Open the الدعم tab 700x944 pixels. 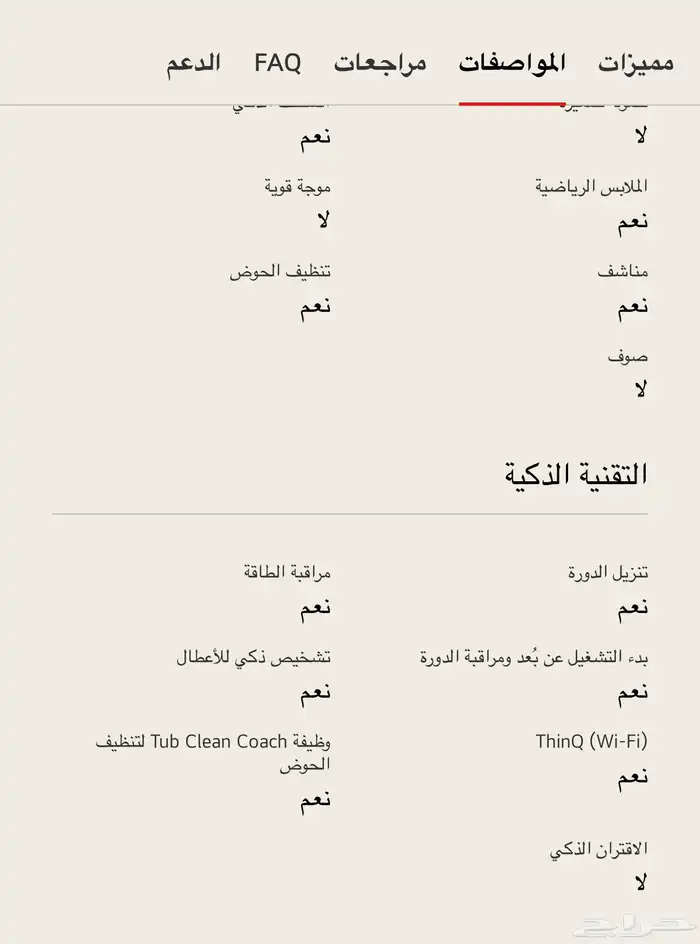pos(193,63)
